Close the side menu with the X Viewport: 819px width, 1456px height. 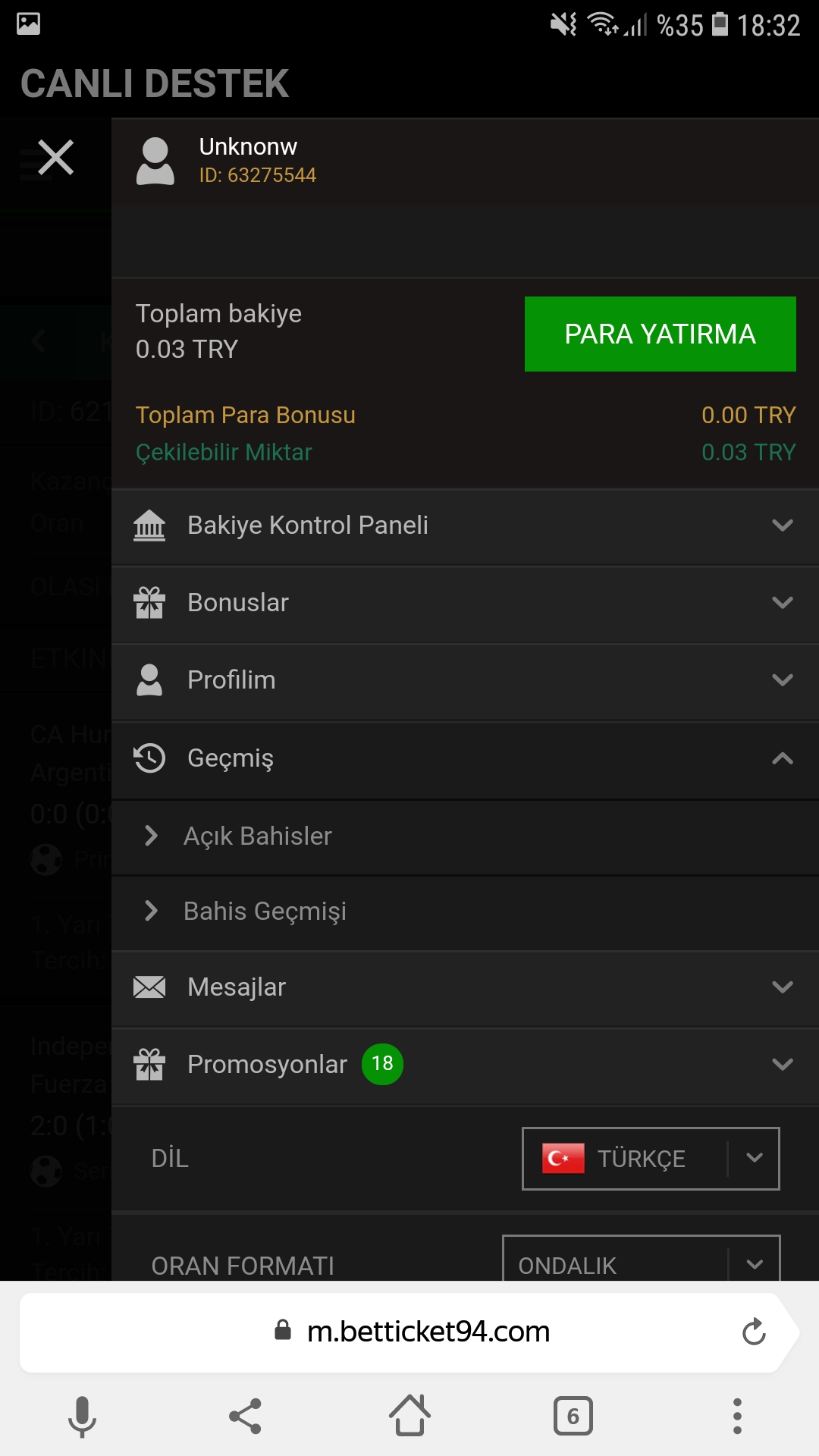click(x=56, y=158)
